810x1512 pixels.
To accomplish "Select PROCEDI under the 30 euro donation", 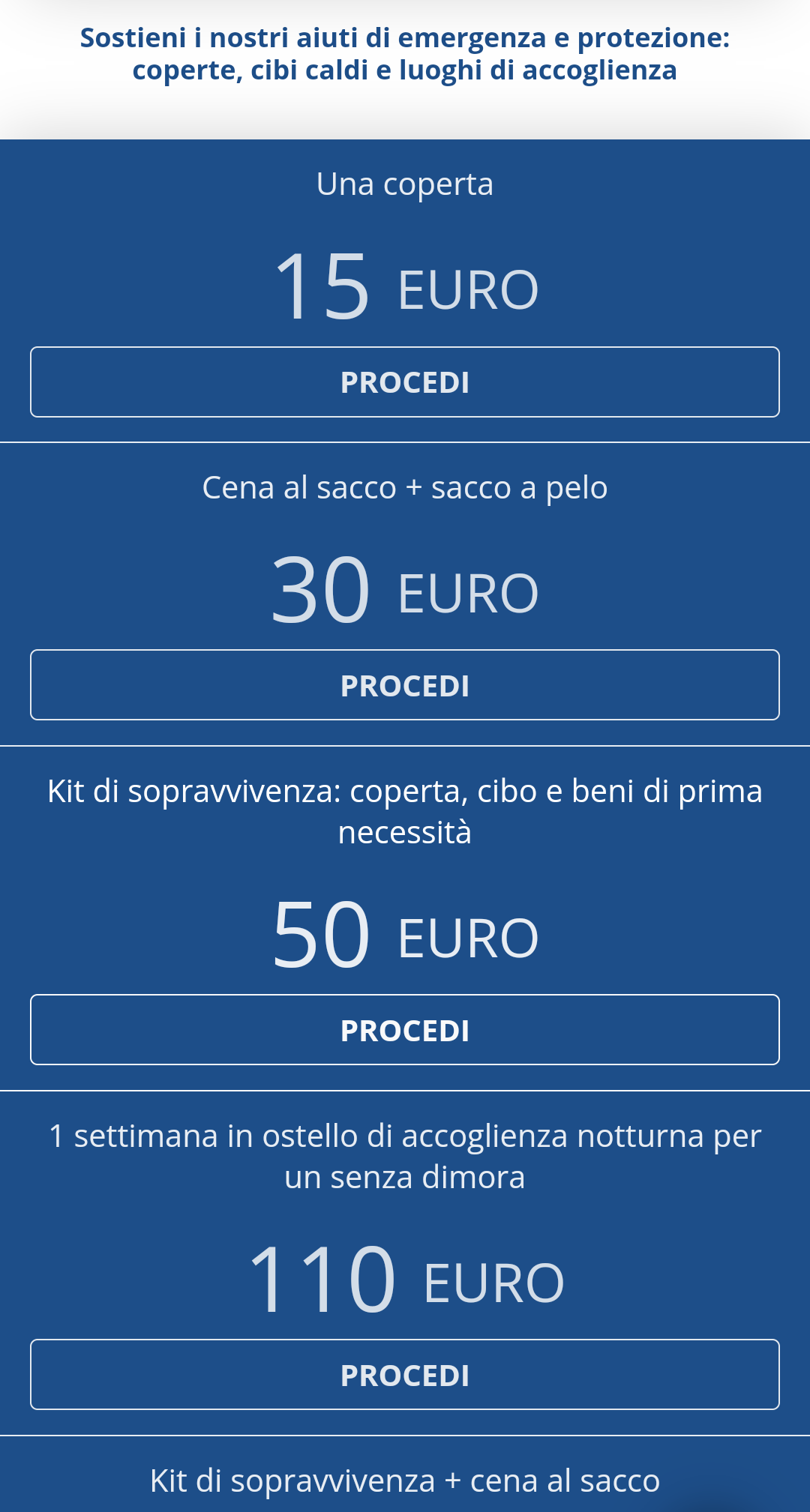I will [x=405, y=685].
